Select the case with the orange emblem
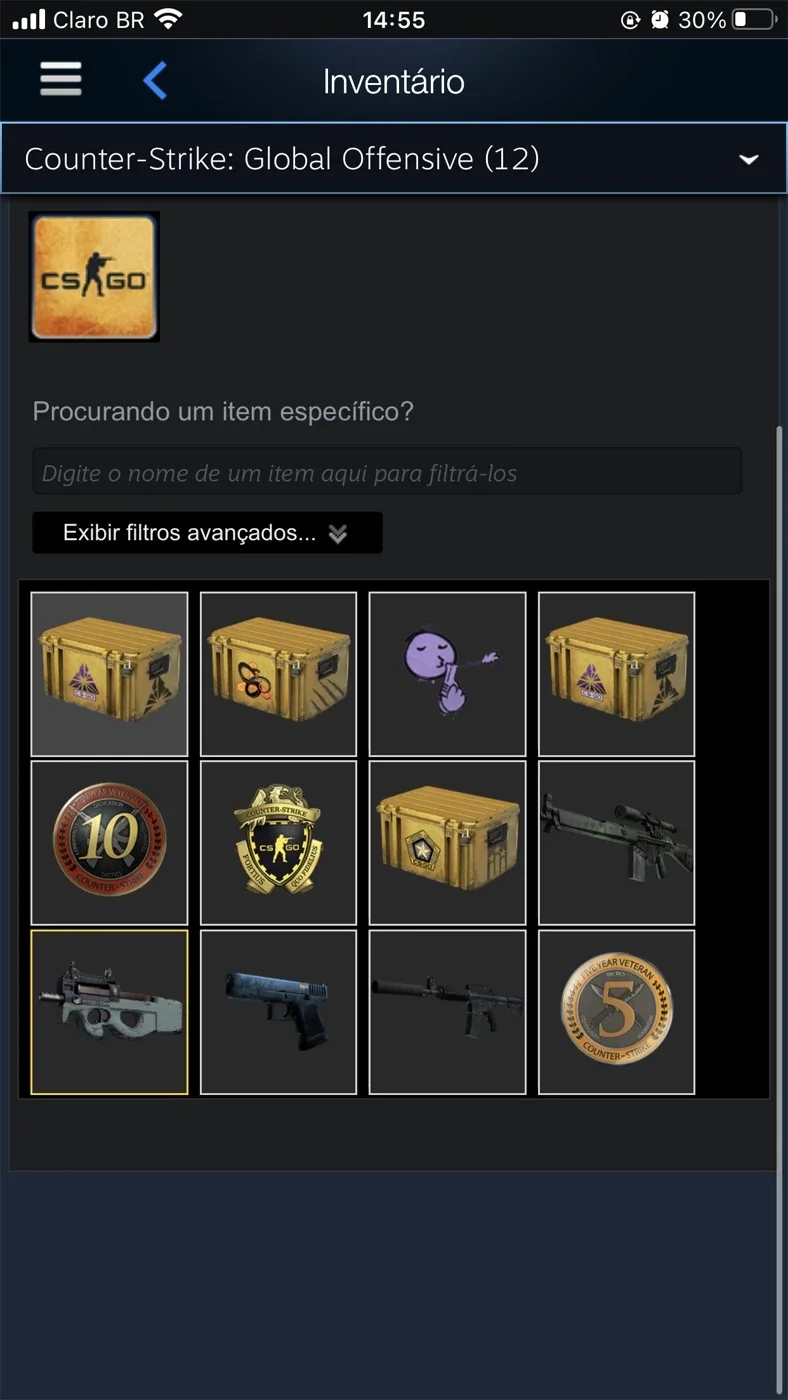 point(278,674)
